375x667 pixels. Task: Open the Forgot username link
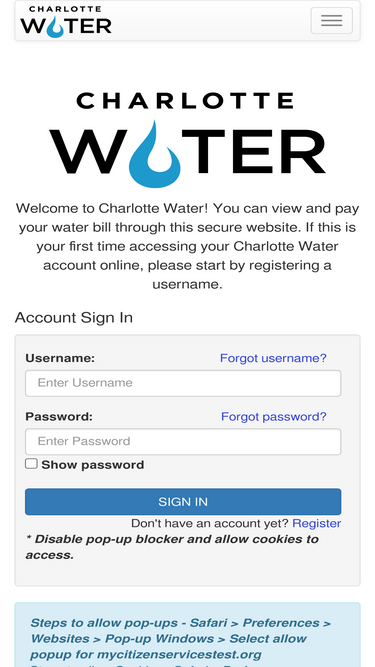click(273, 358)
